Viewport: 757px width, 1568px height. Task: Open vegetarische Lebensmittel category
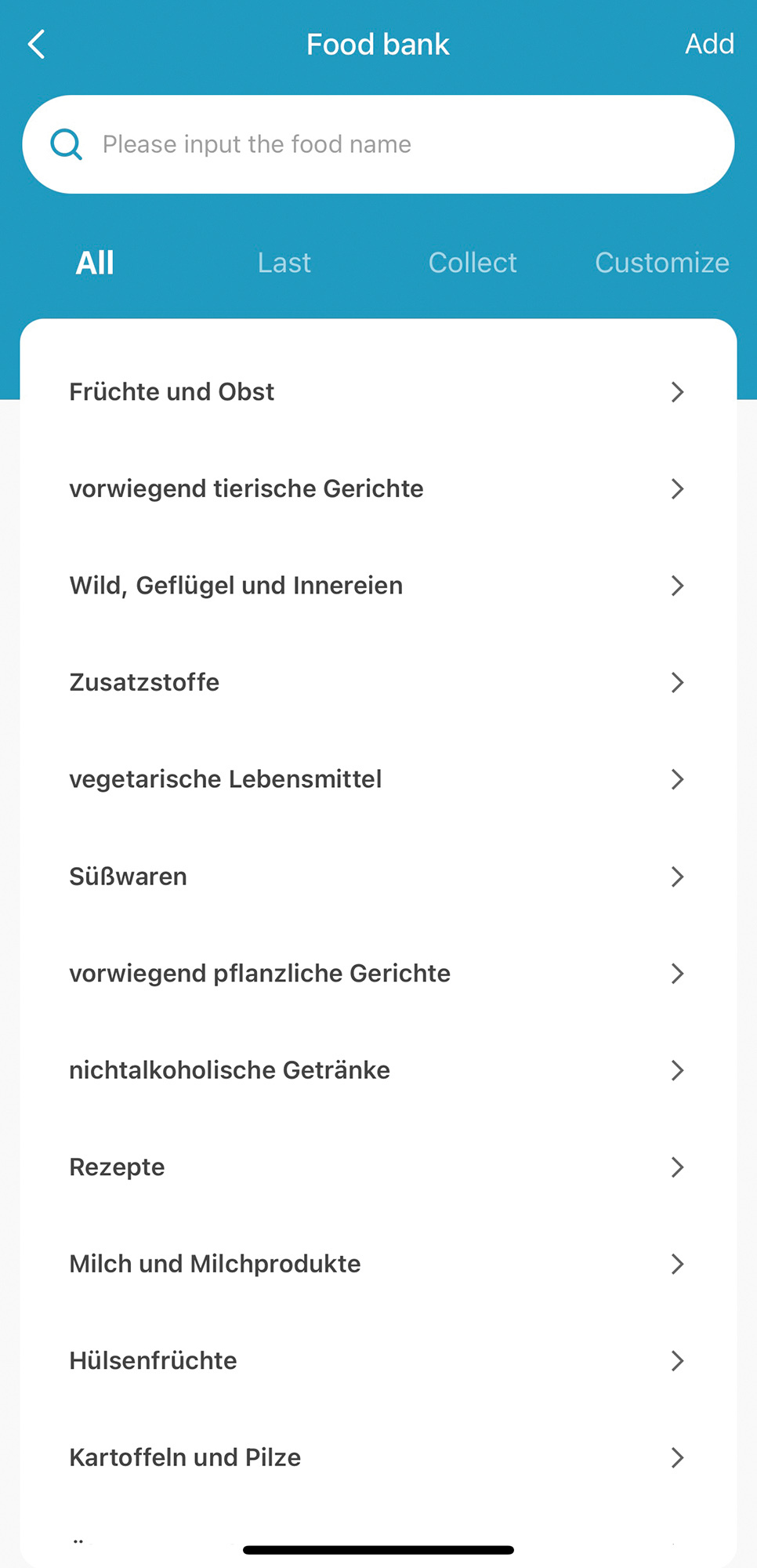[x=378, y=779]
